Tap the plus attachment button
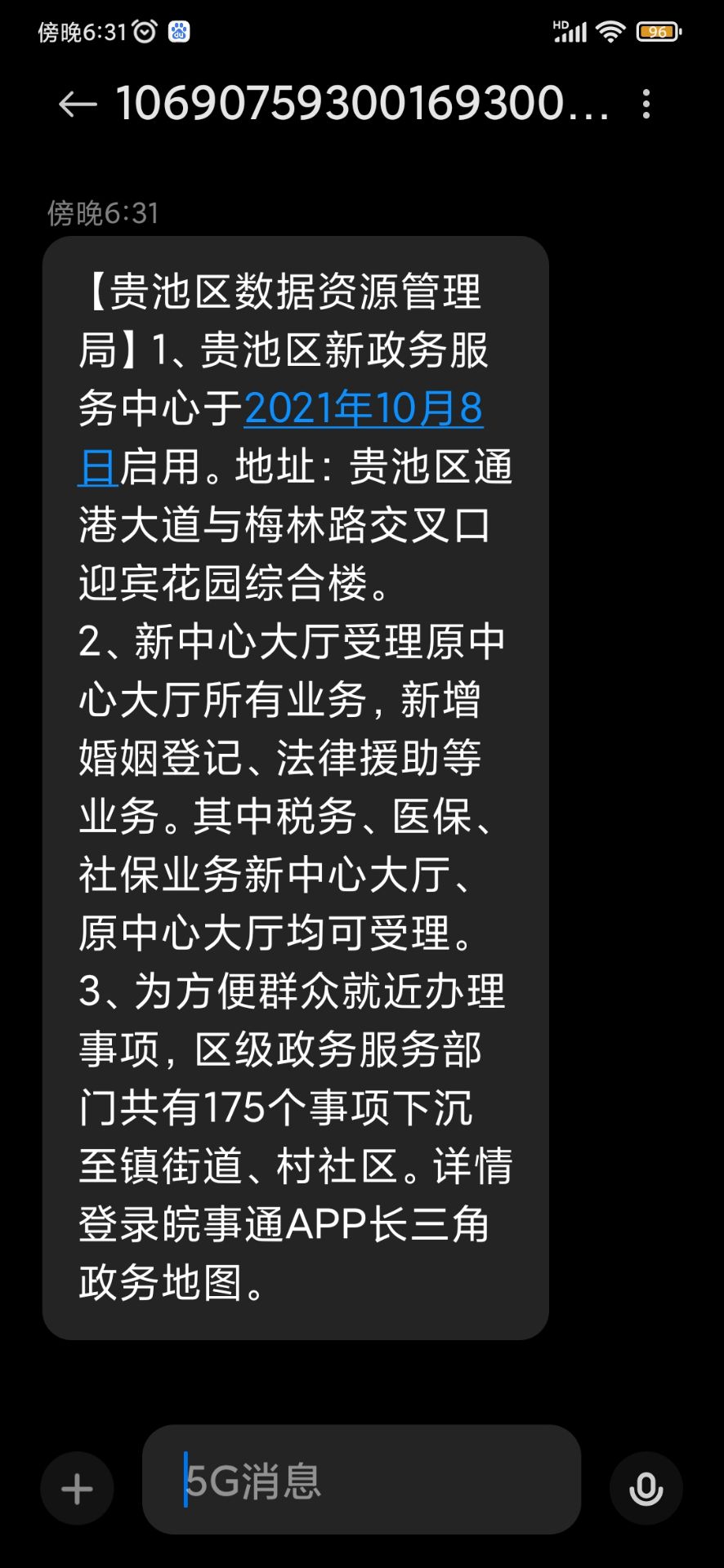The width and height of the screenshot is (724, 1568). pyautogui.click(x=78, y=1489)
